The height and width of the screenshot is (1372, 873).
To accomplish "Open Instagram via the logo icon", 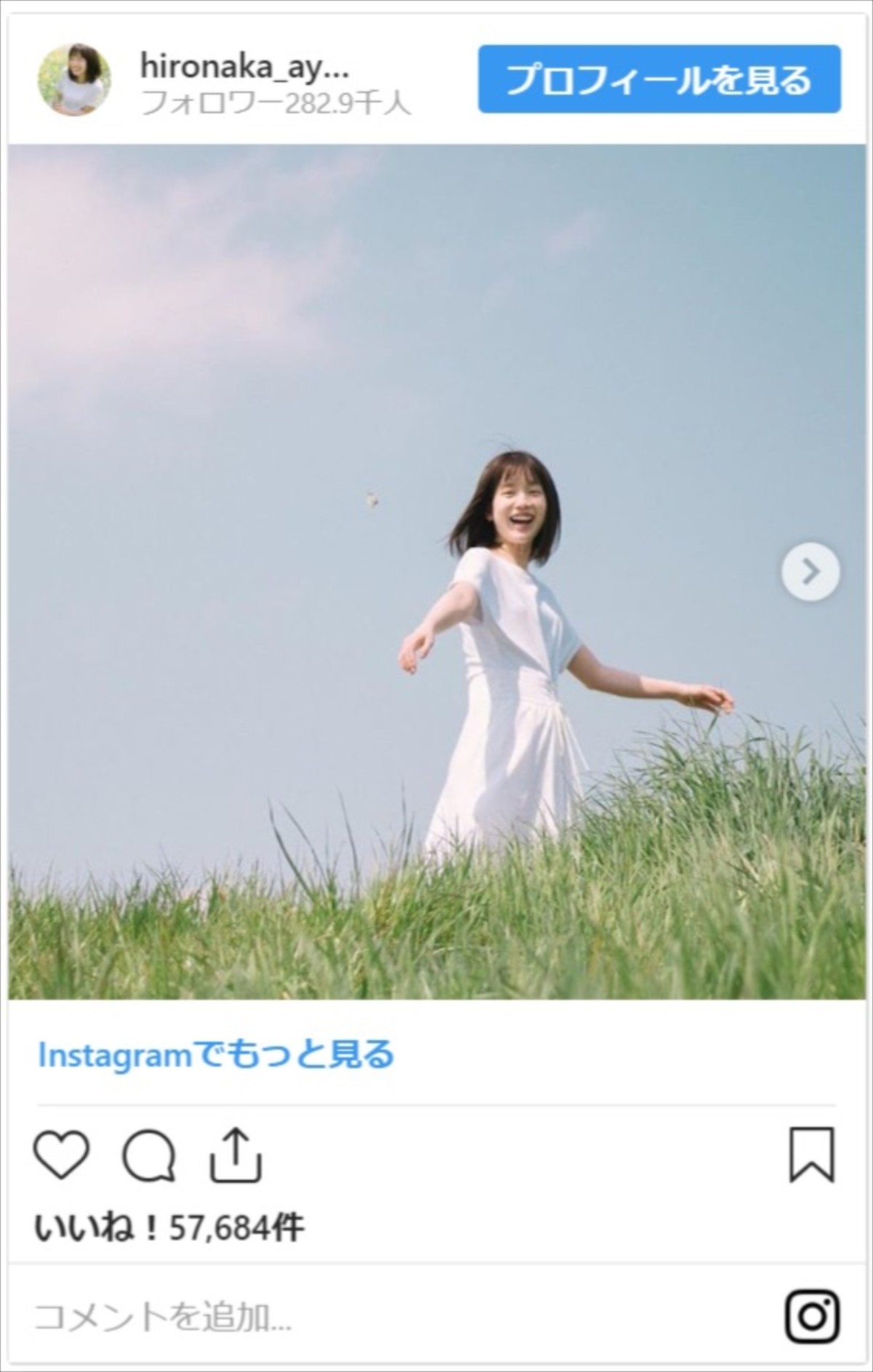I will point(813,1317).
